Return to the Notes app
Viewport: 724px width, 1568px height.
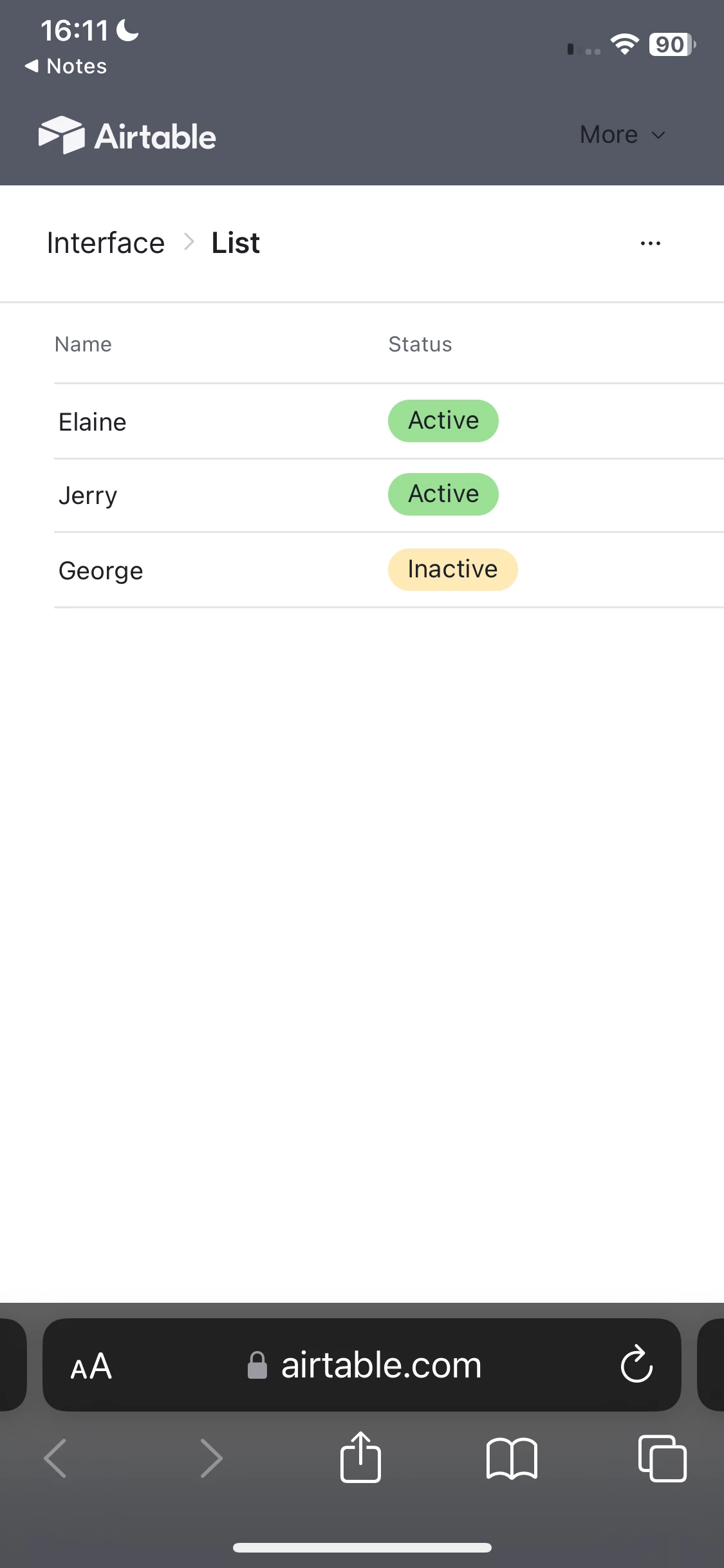click(66, 66)
